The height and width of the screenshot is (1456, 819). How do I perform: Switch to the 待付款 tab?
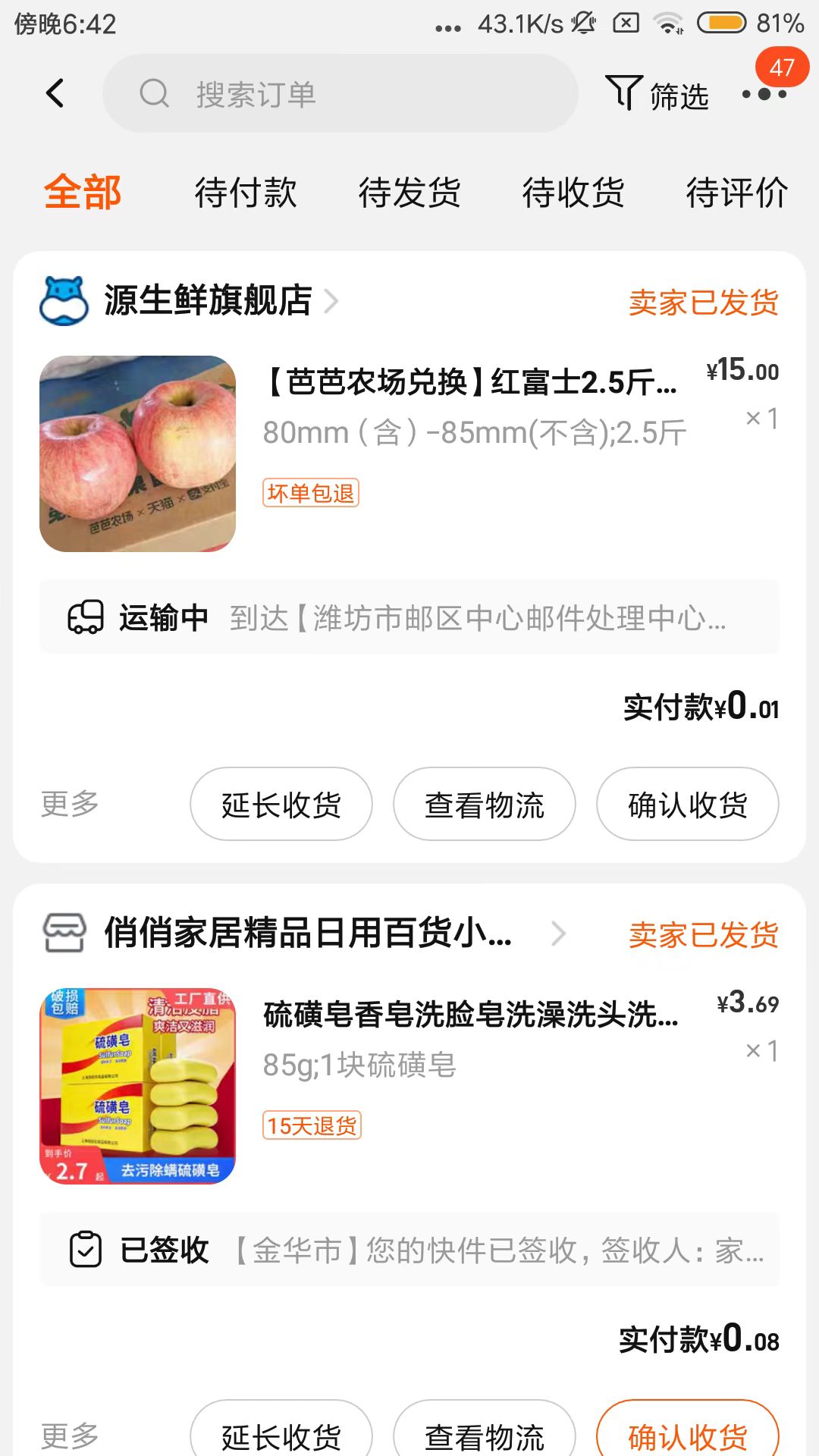pos(246,193)
